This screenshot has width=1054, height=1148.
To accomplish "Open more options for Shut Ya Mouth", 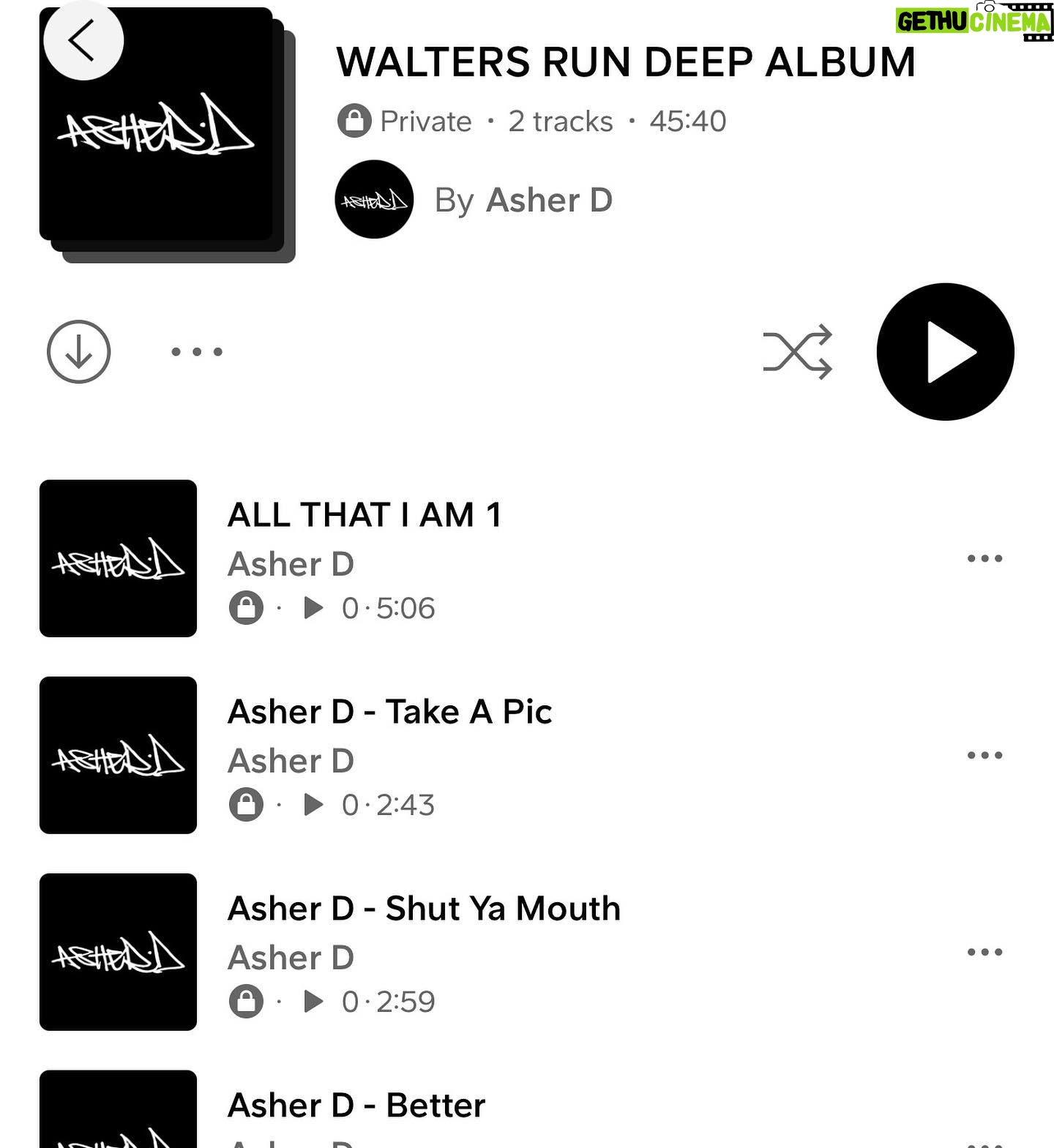I will [984, 952].
